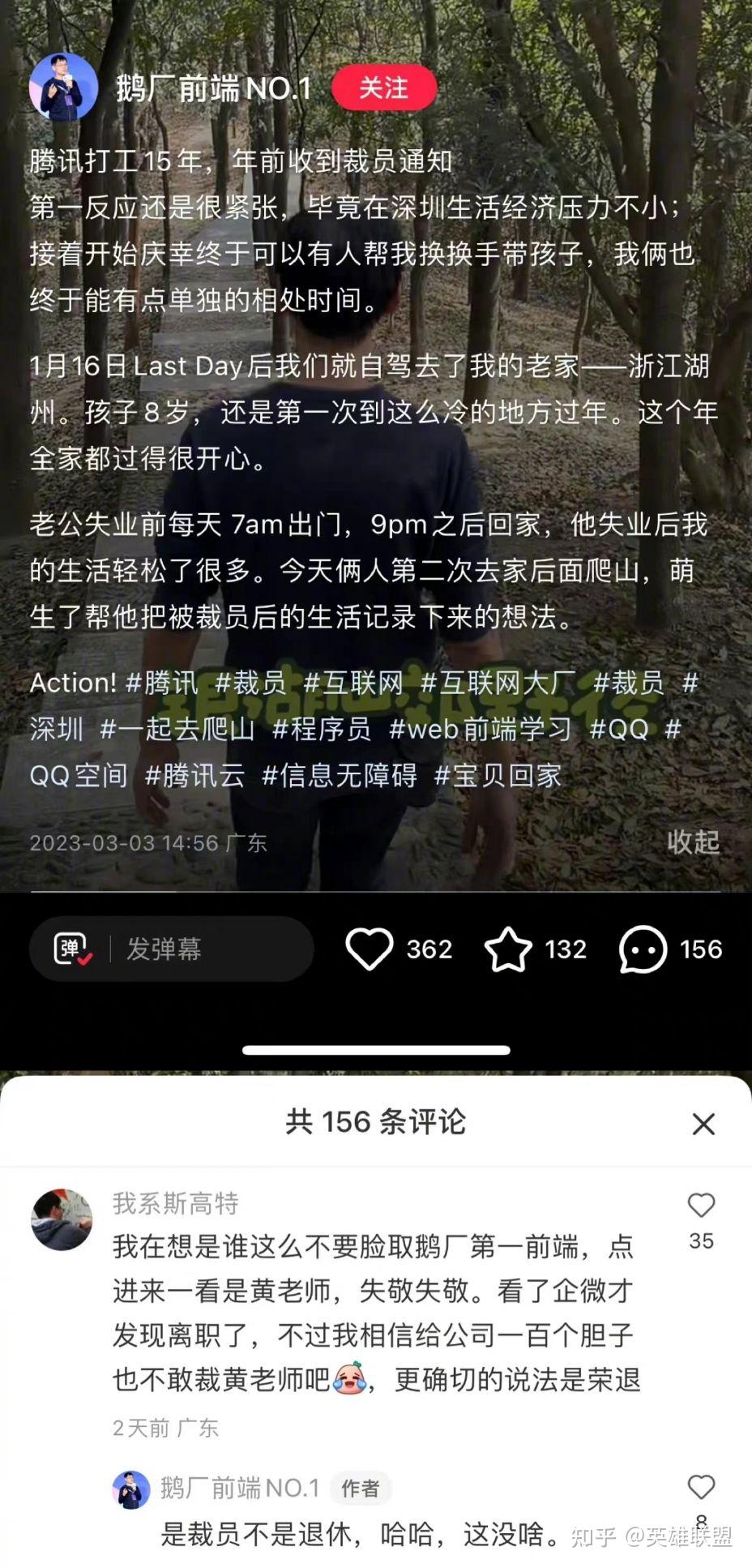Open the #QQ空间 hashtag
752x1568 pixels.
tap(79, 776)
